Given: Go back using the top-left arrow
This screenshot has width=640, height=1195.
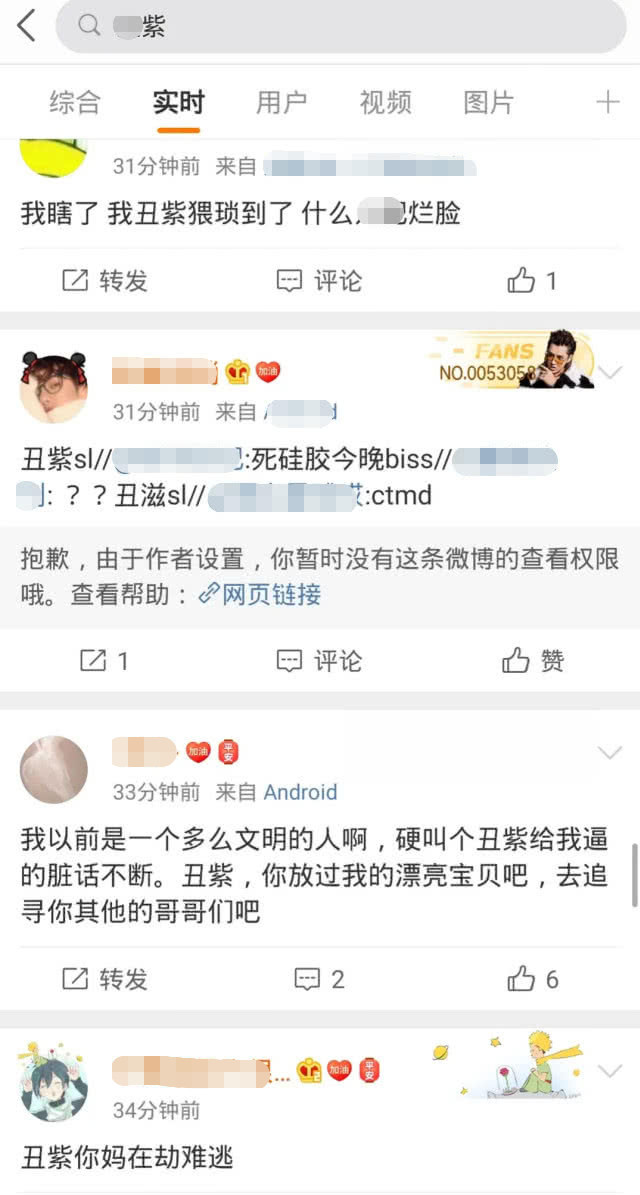Looking at the screenshot, I should click(27, 26).
